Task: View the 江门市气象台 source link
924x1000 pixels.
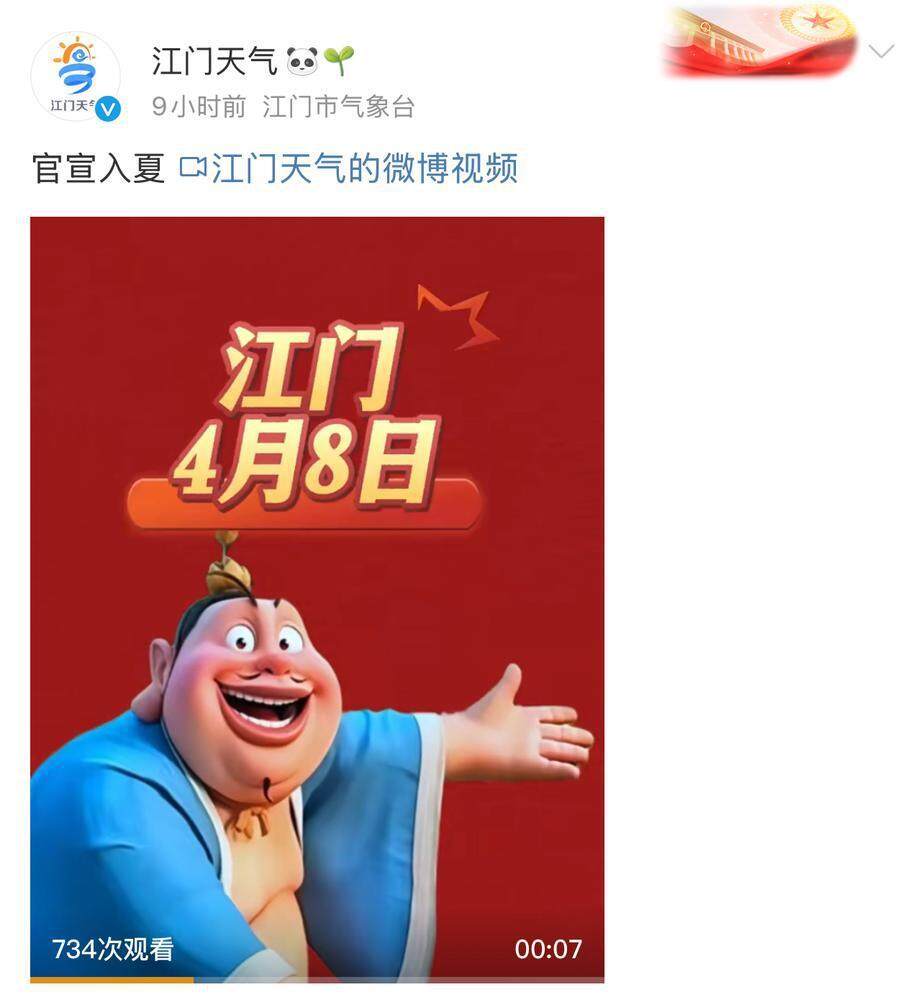Action: (338, 107)
